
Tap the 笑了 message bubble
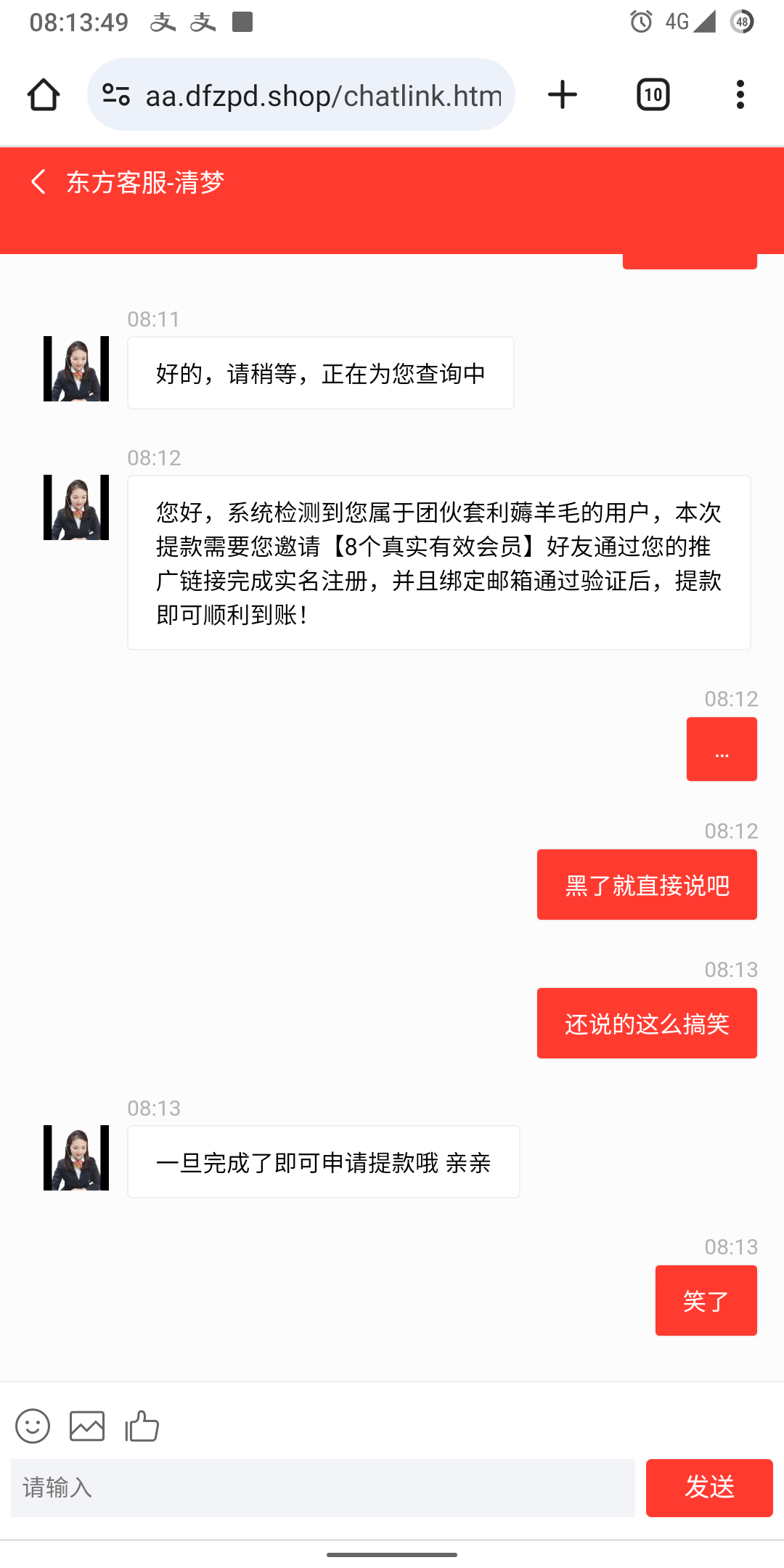[x=705, y=1300]
